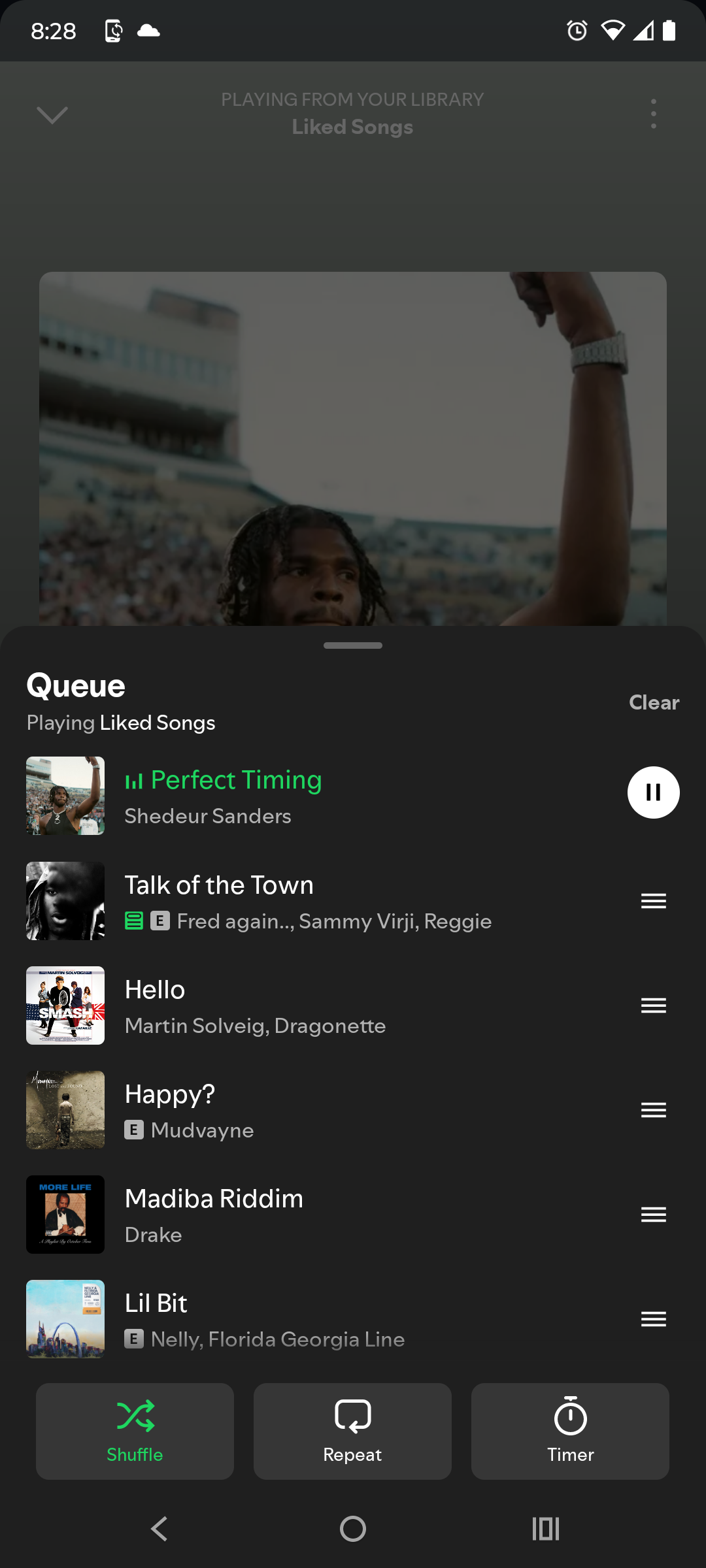The width and height of the screenshot is (706, 1568).
Task: Go back with the system back button
Action: pos(160,1529)
